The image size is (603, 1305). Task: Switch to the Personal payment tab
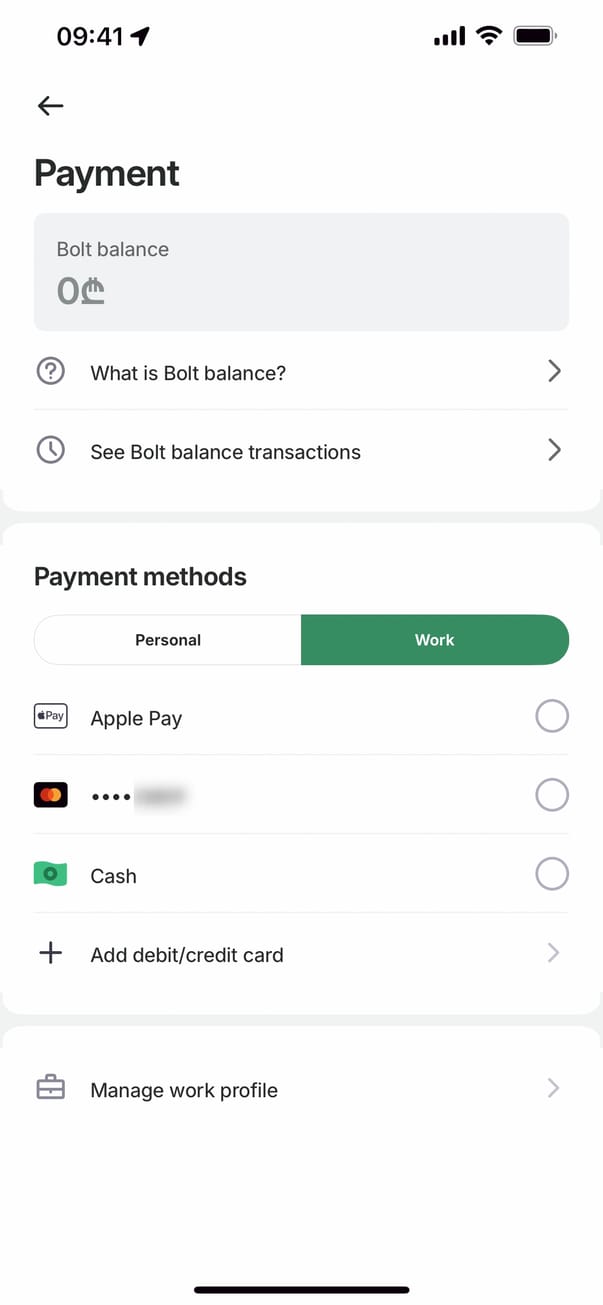(x=168, y=640)
